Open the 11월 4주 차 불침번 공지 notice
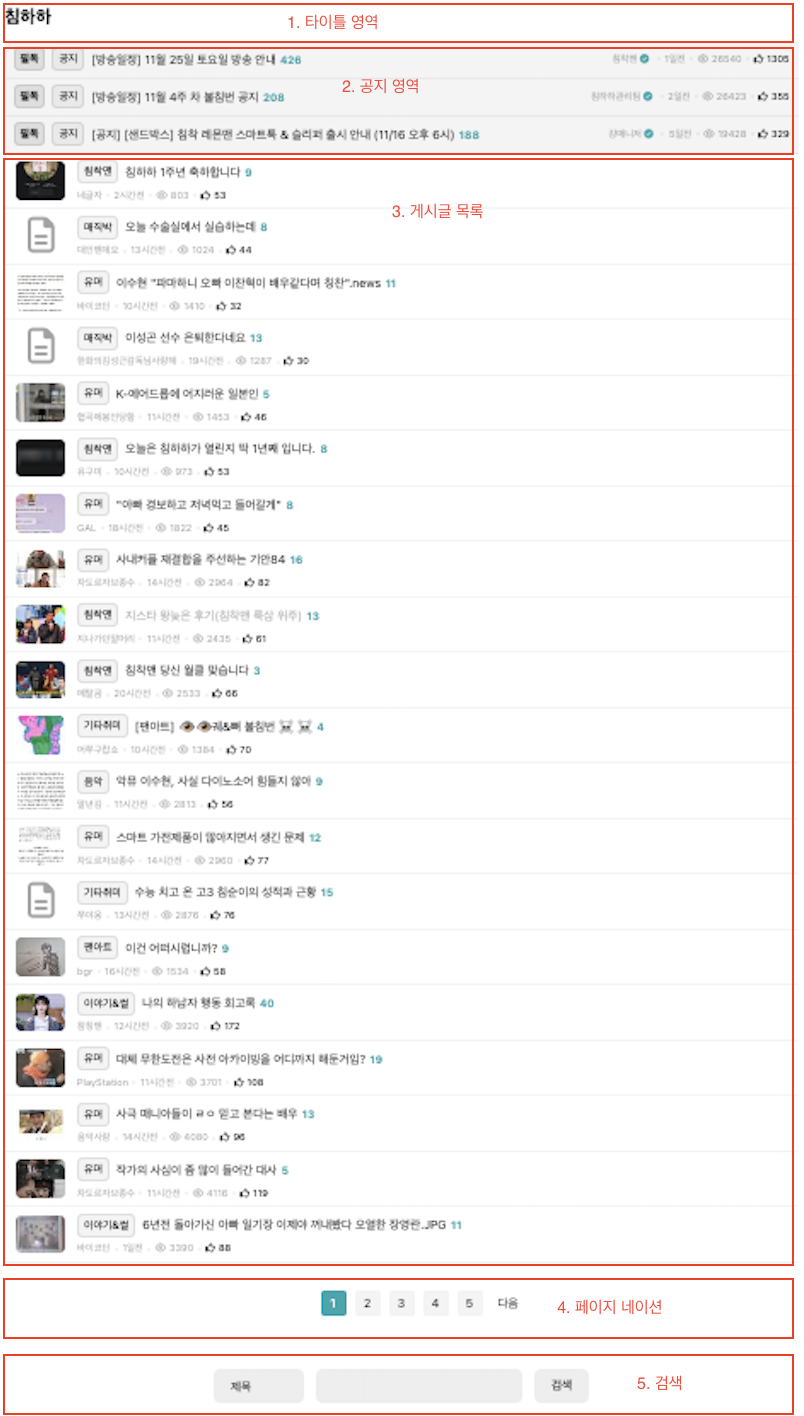Viewport: 804px width, 1416px height. 175,97
